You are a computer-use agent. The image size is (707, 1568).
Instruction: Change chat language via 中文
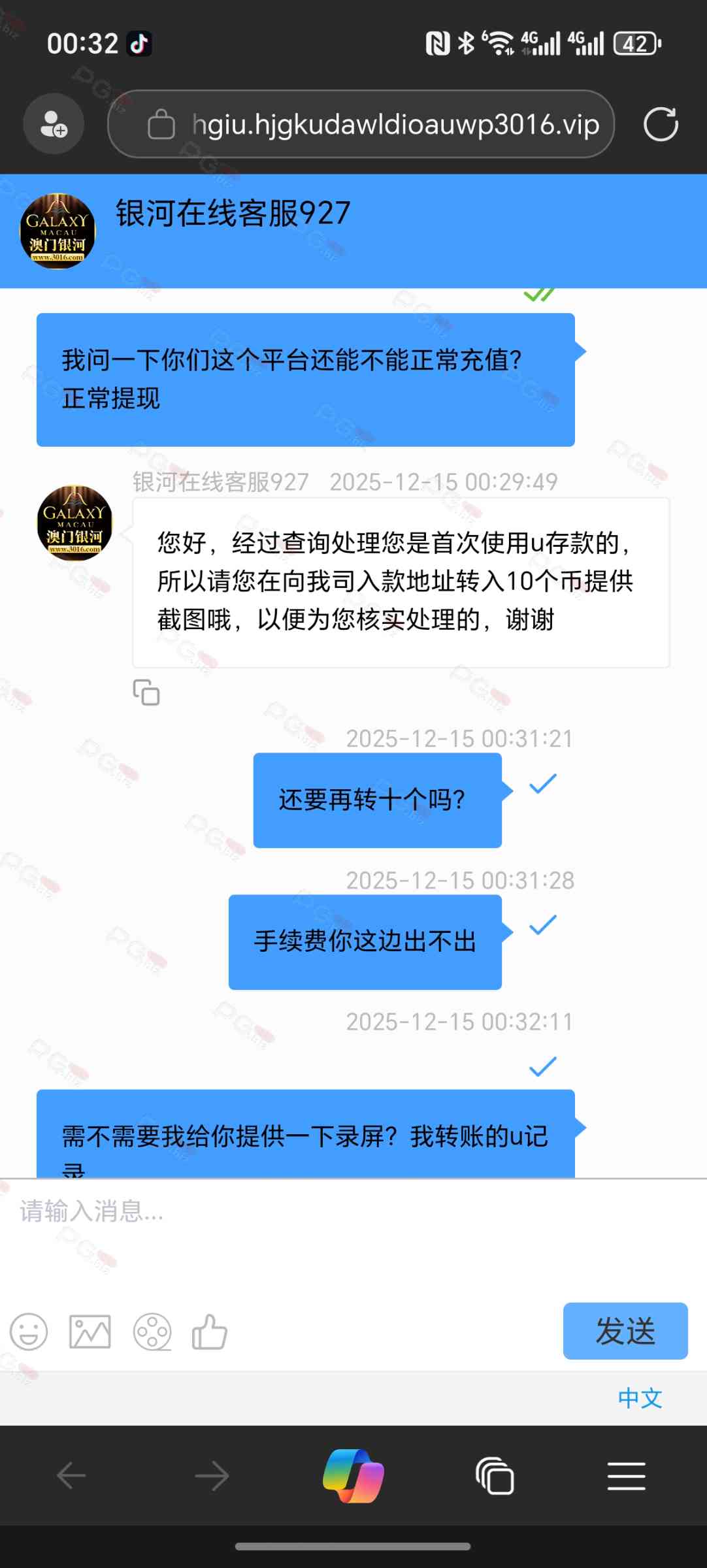pos(640,1398)
